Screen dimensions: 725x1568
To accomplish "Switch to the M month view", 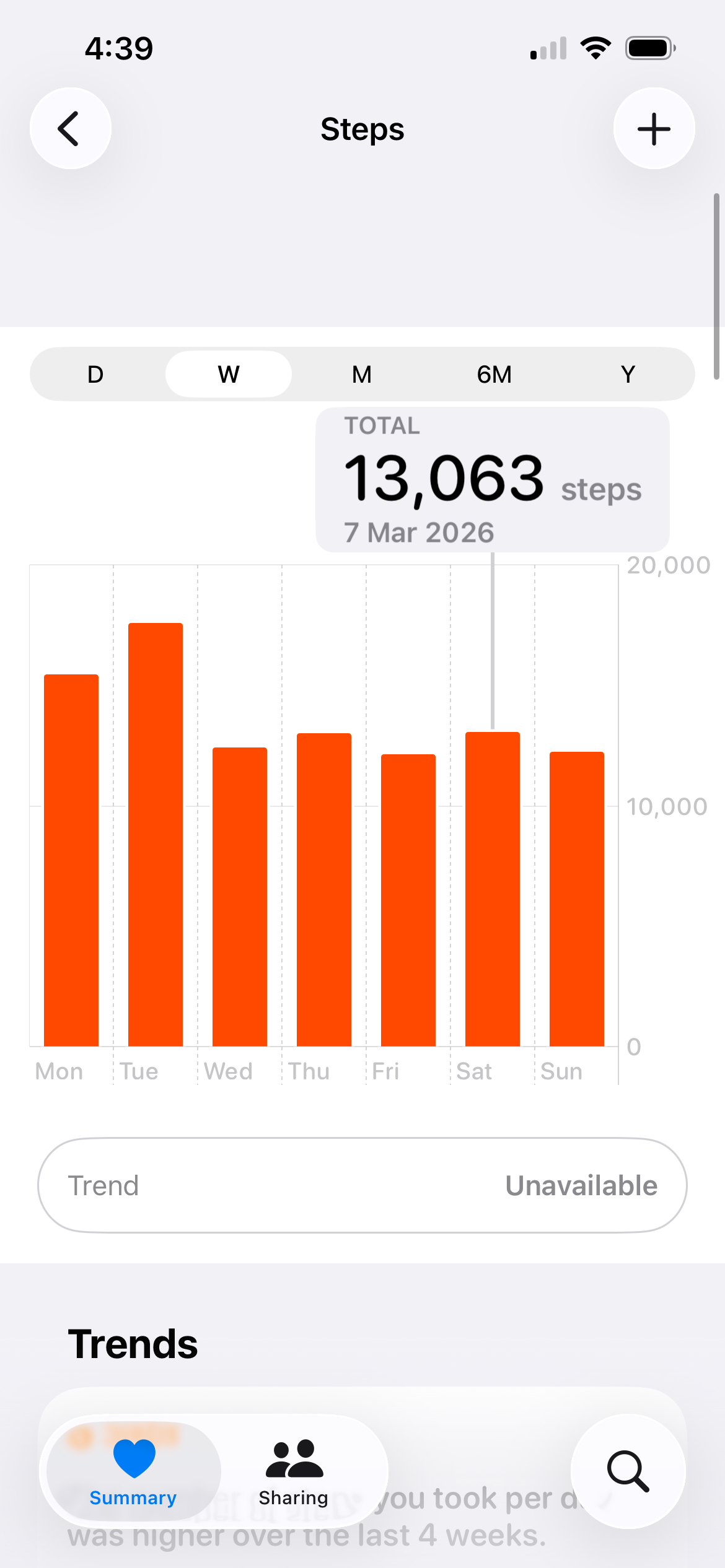I will [x=362, y=374].
